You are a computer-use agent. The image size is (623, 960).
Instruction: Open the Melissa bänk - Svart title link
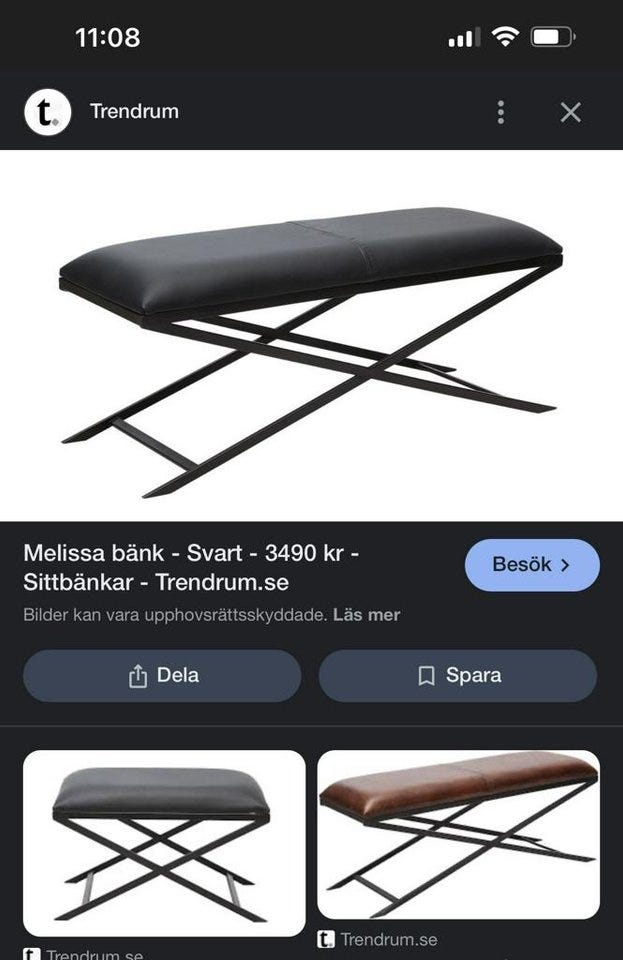[190, 567]
